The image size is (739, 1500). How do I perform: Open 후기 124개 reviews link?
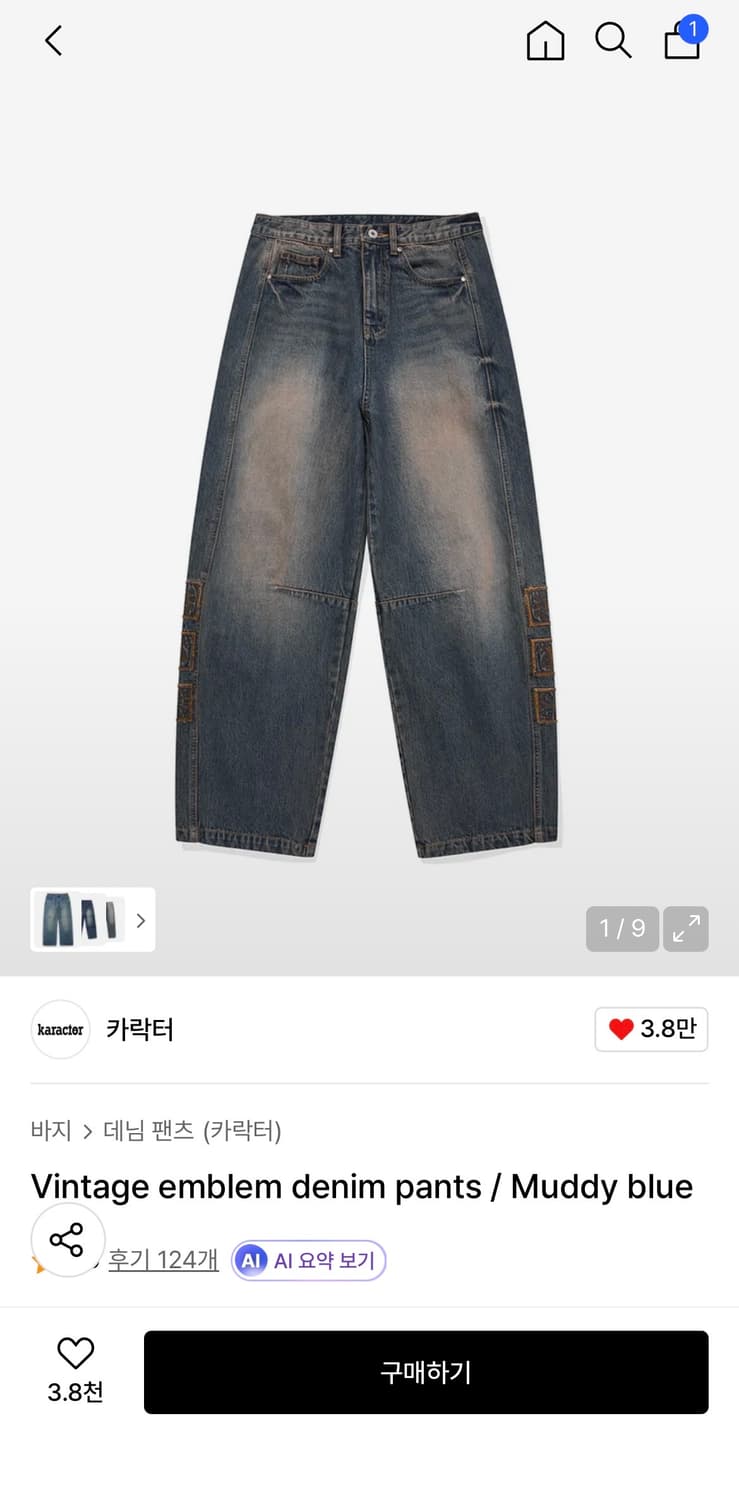[163, 1260]
